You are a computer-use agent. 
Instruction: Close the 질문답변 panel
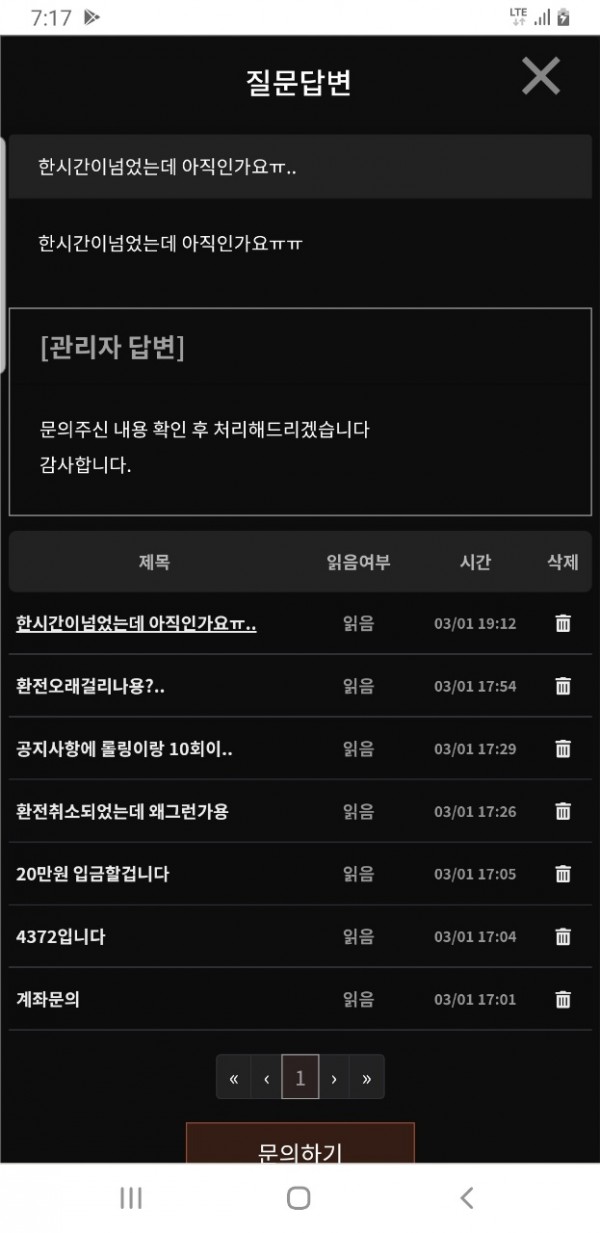tap(541, 76)
